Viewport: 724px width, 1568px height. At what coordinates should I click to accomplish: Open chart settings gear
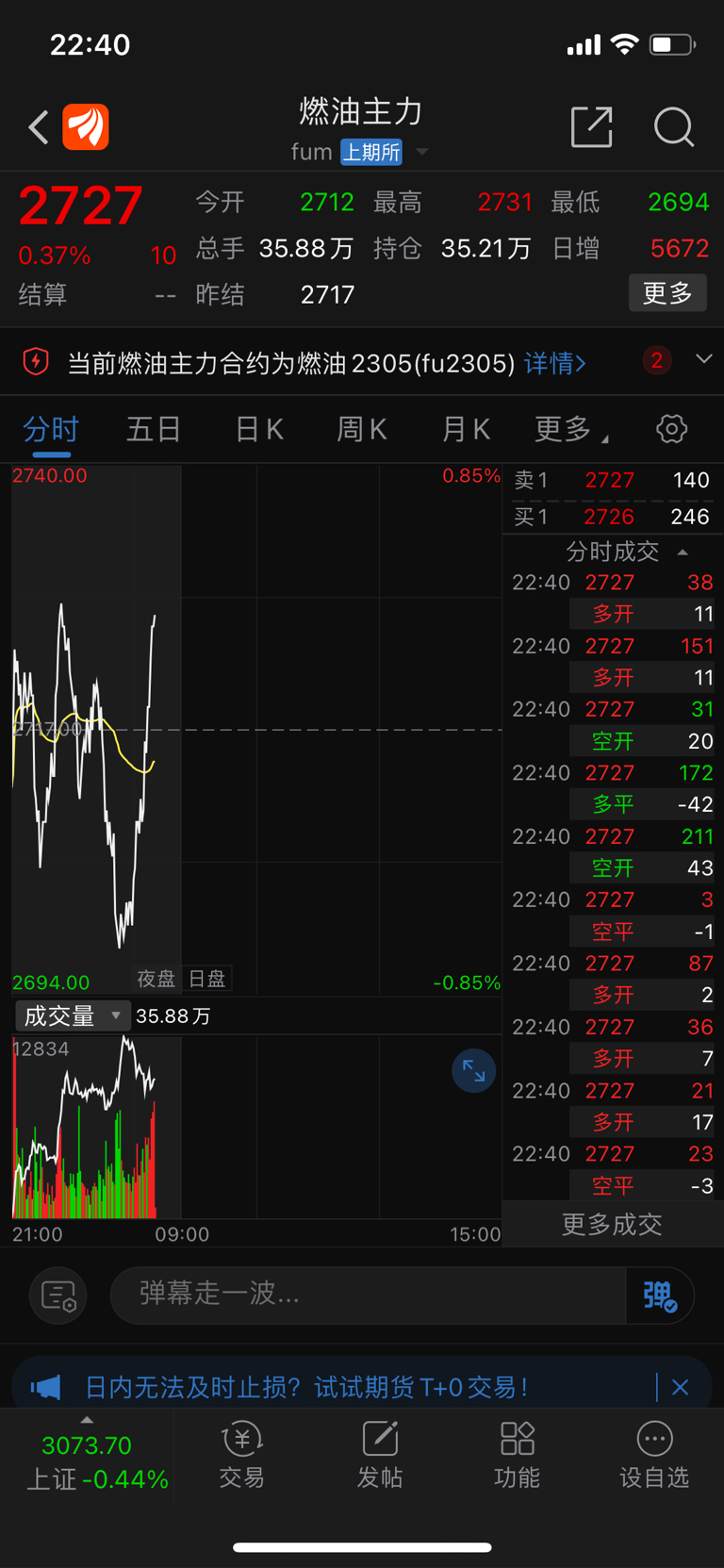pyautogui.click(x=671, y=429)
